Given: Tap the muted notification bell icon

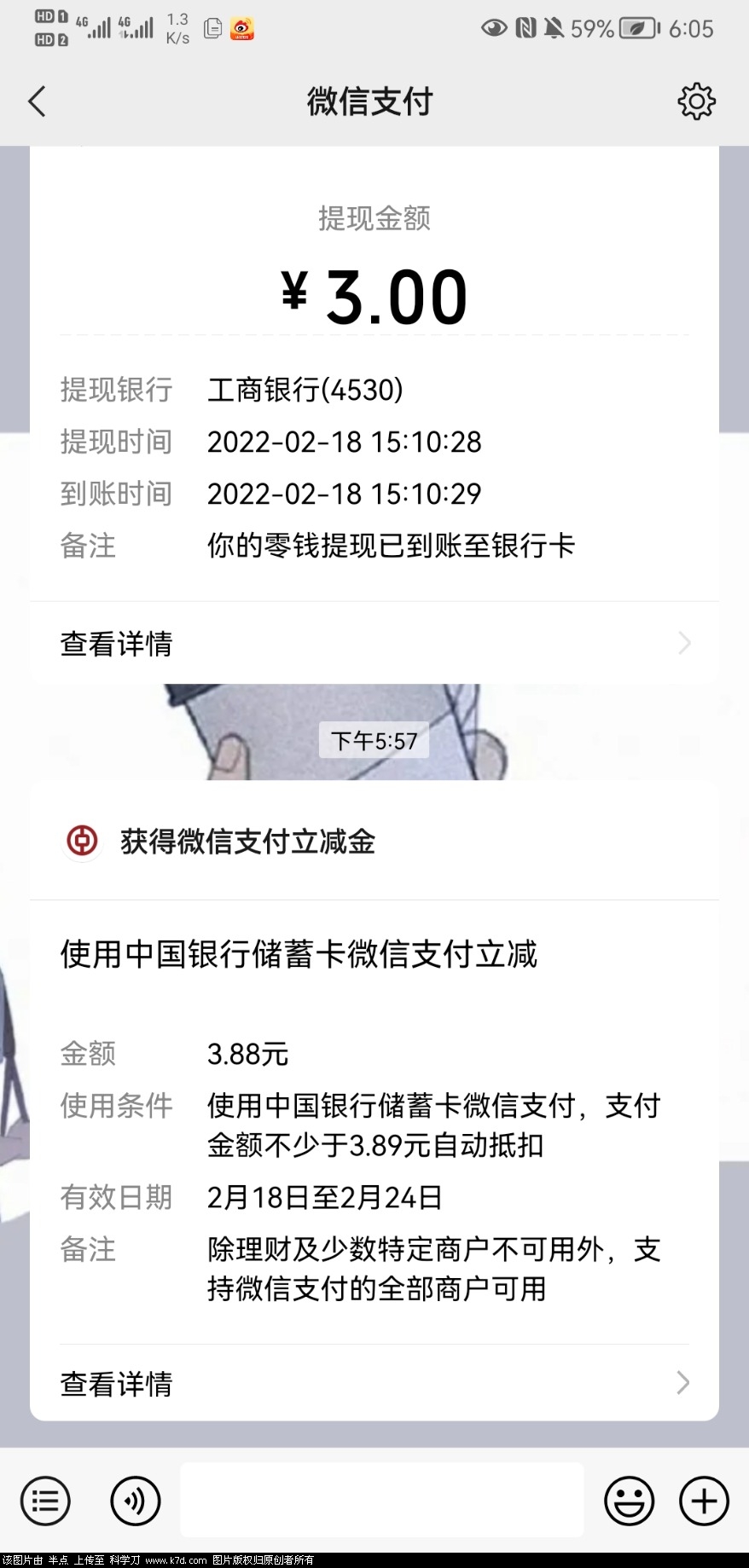Looking at the screenshot, I should point(553,28).
